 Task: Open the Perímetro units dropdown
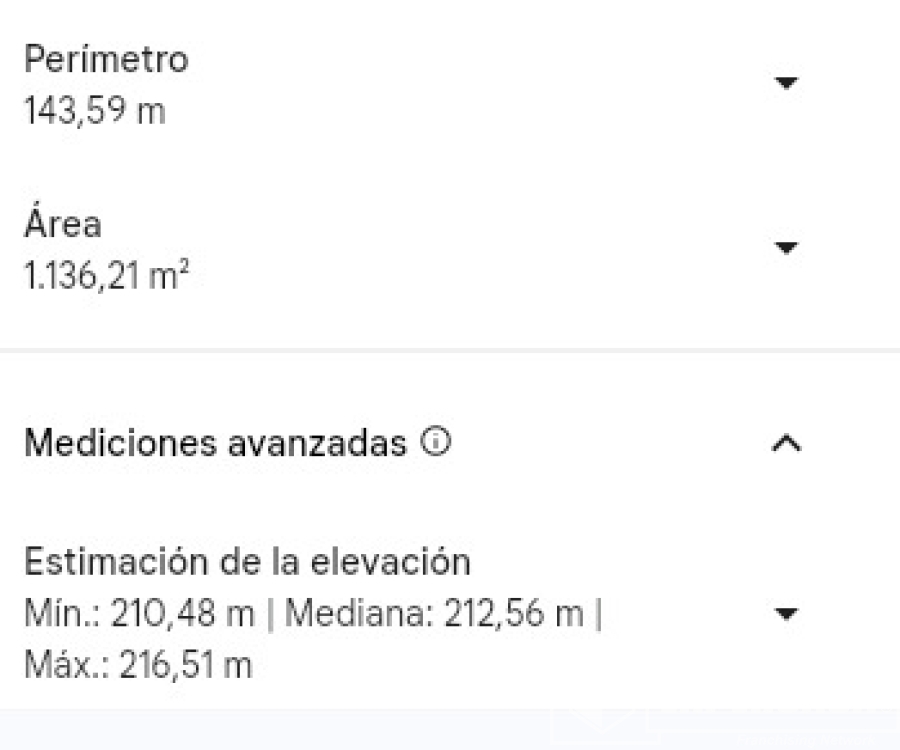787,85
